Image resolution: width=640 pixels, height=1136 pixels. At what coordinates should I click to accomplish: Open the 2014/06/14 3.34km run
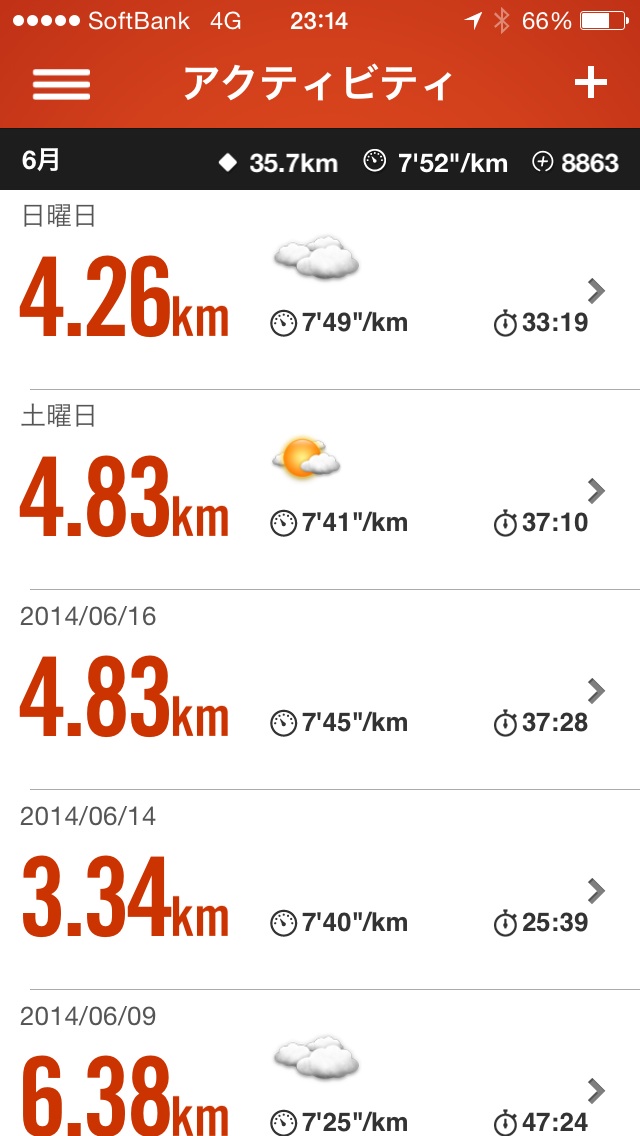[320, 890]
